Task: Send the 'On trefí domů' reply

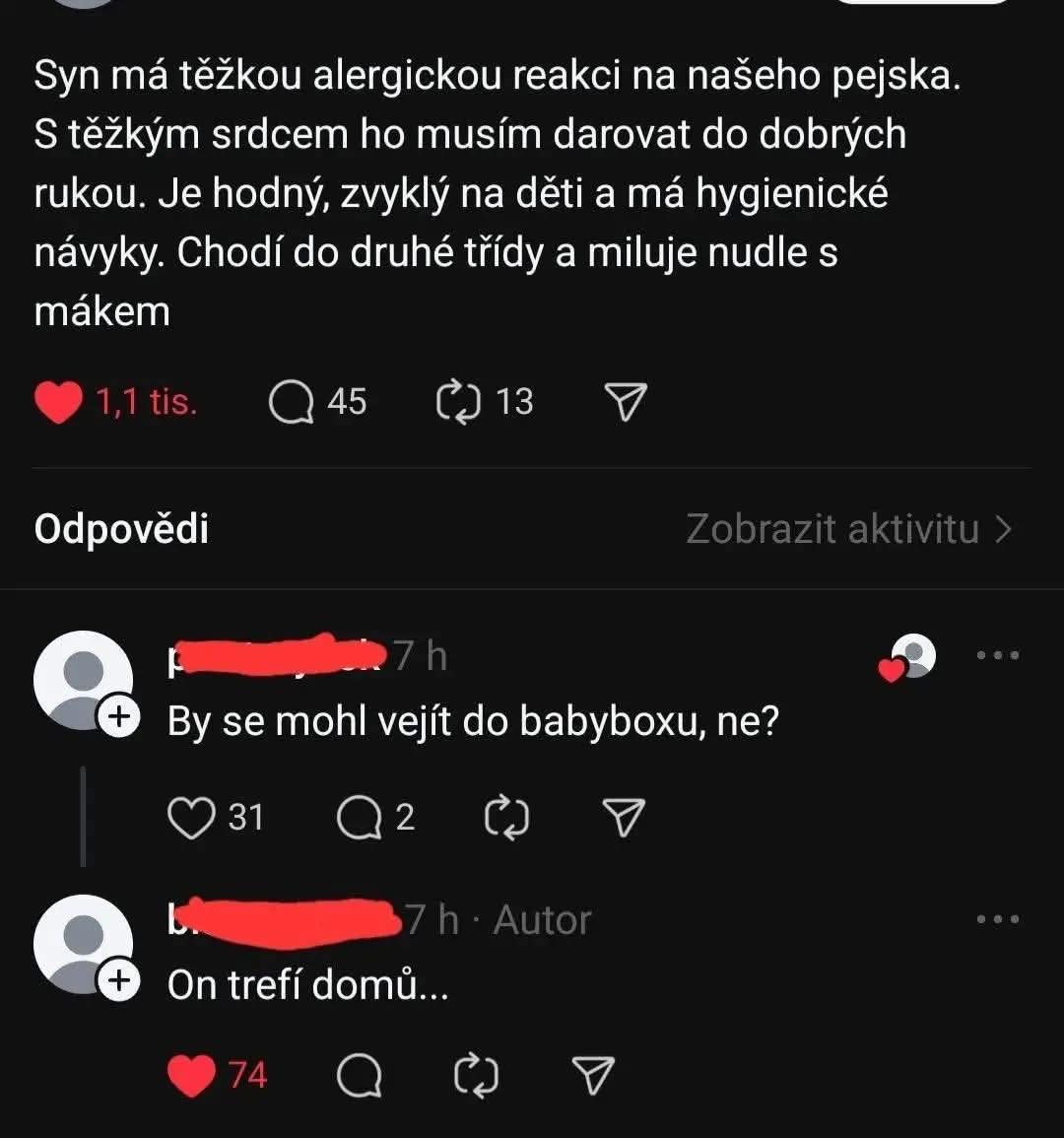Action: (593, 1076)
